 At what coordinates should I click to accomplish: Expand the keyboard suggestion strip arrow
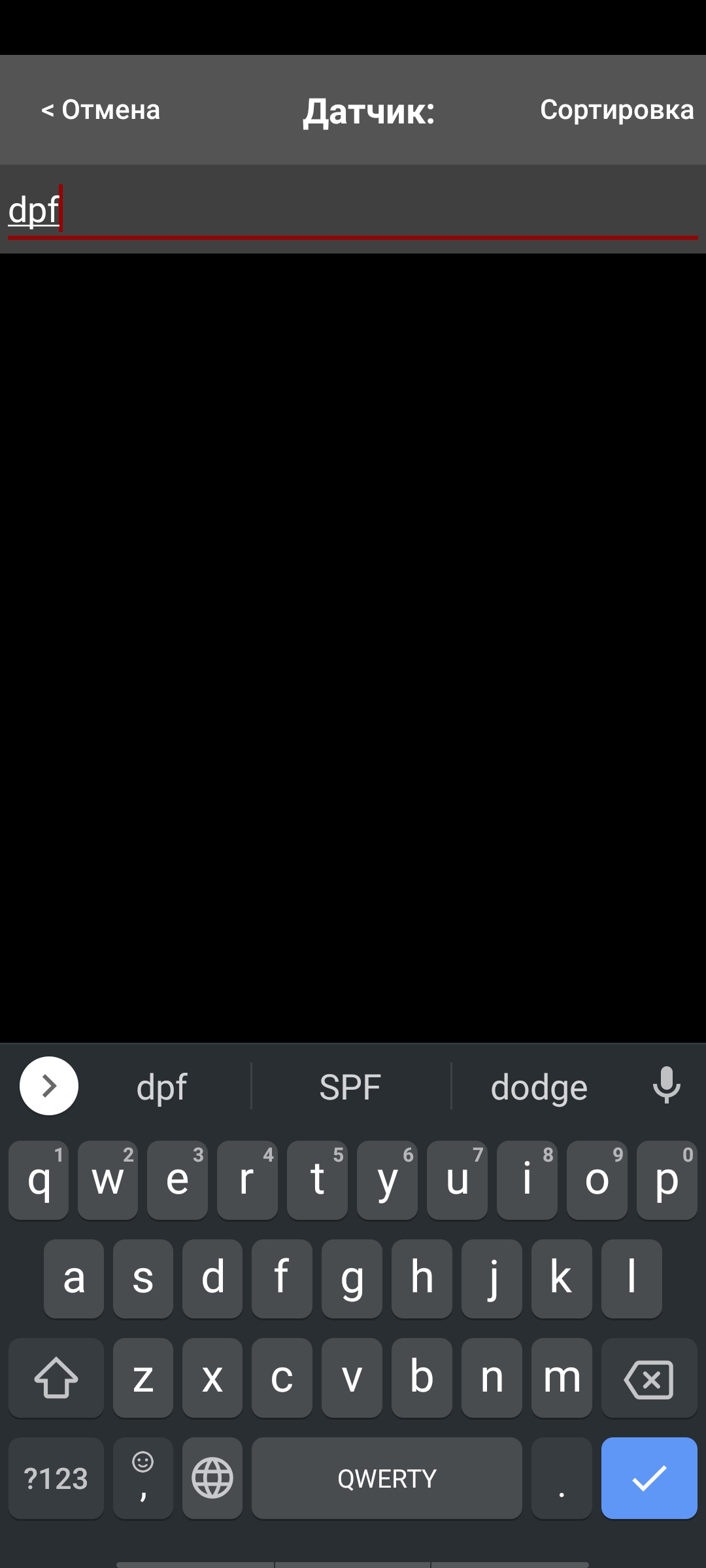[49, 1086]
